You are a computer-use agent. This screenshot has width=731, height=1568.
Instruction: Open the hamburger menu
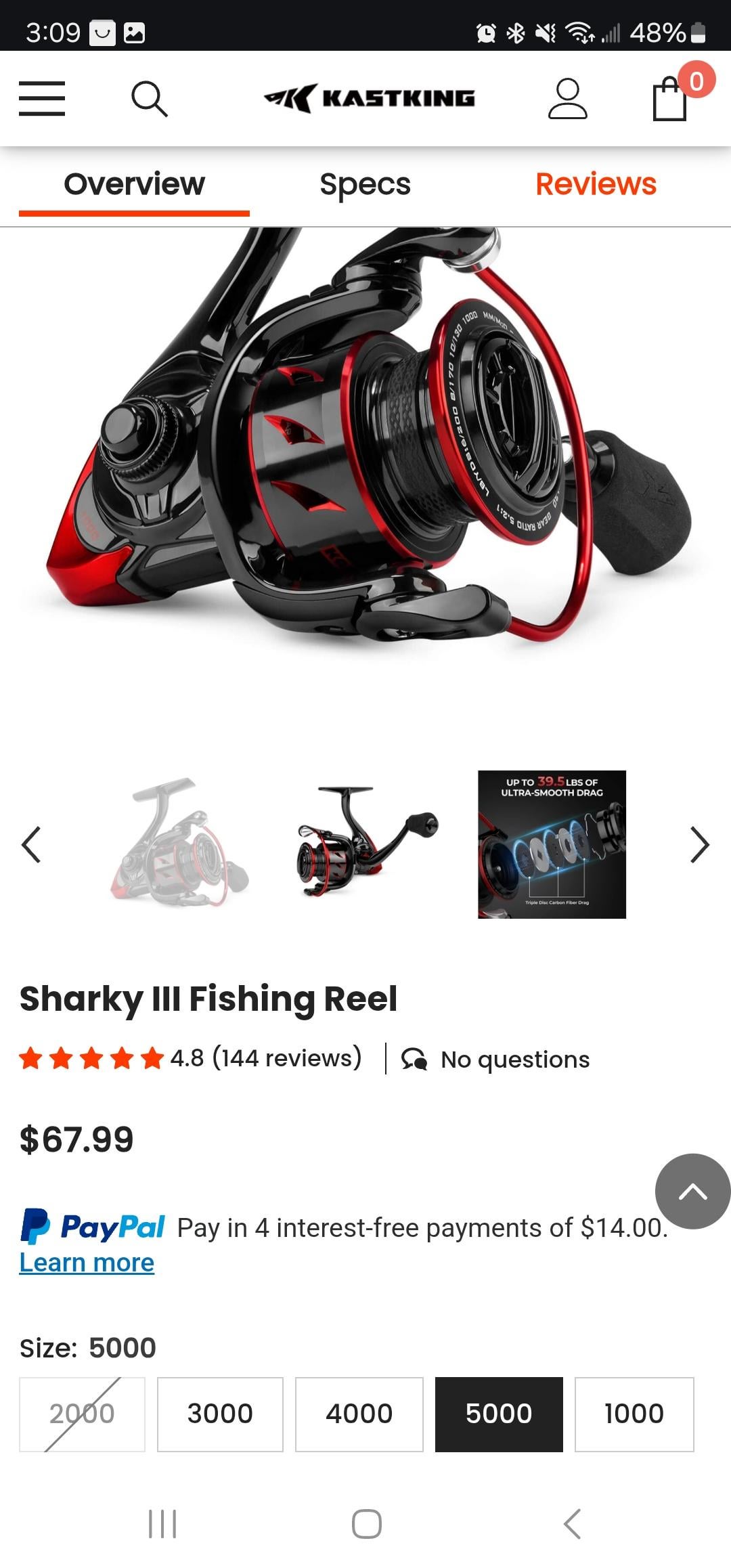point(42,99)
